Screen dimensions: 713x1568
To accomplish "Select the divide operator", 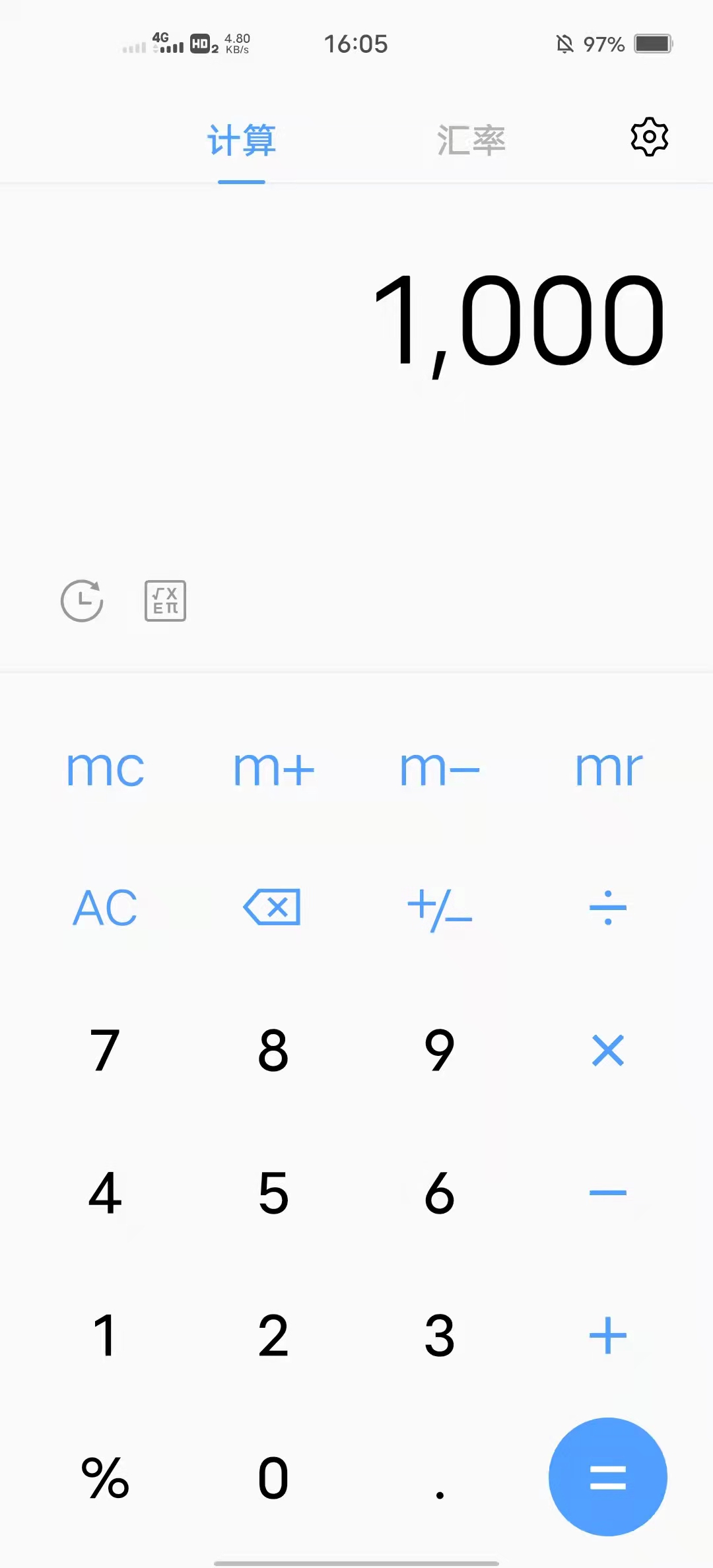I will pos(608,908).
